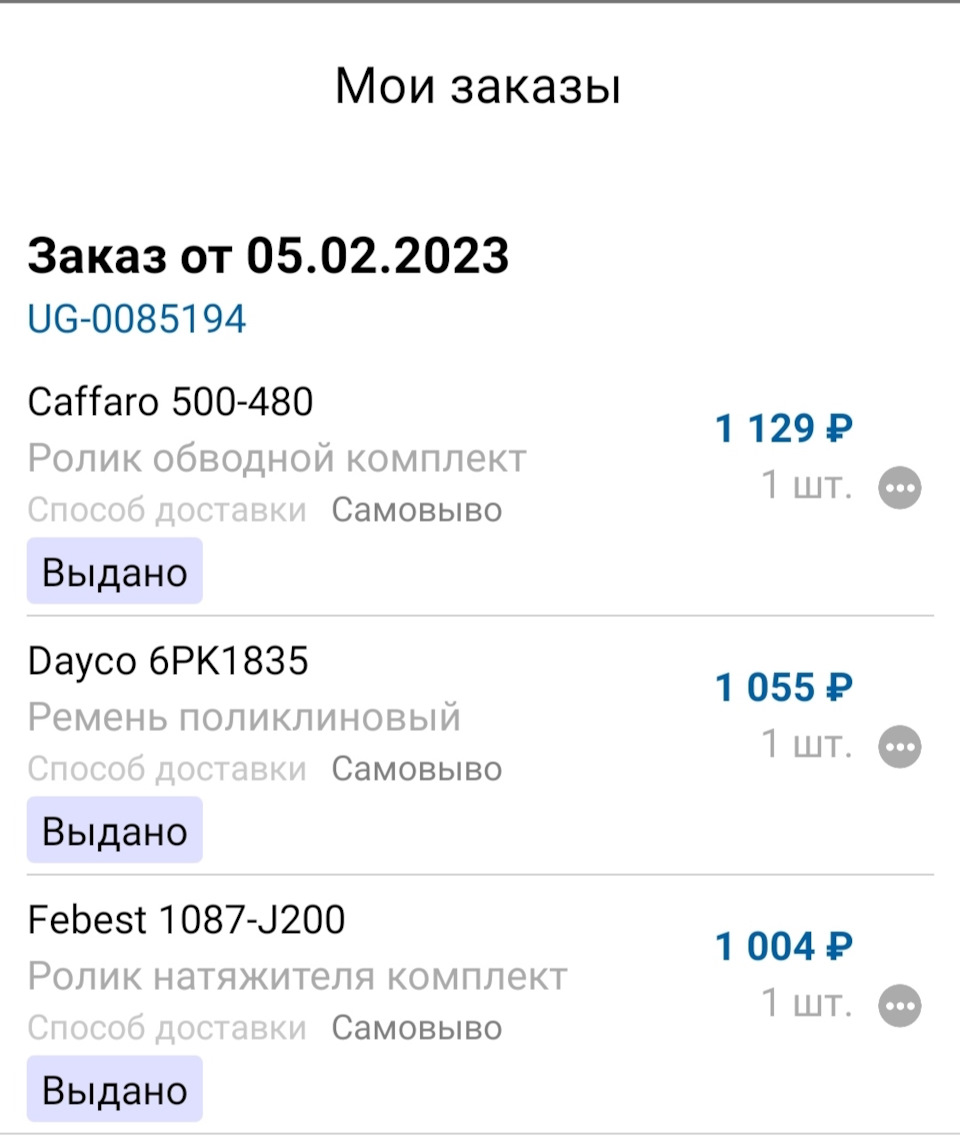Select the Выдано badge under Febest item
The height and width of the screenshot is (1142, 960).
coord(114,1087)
